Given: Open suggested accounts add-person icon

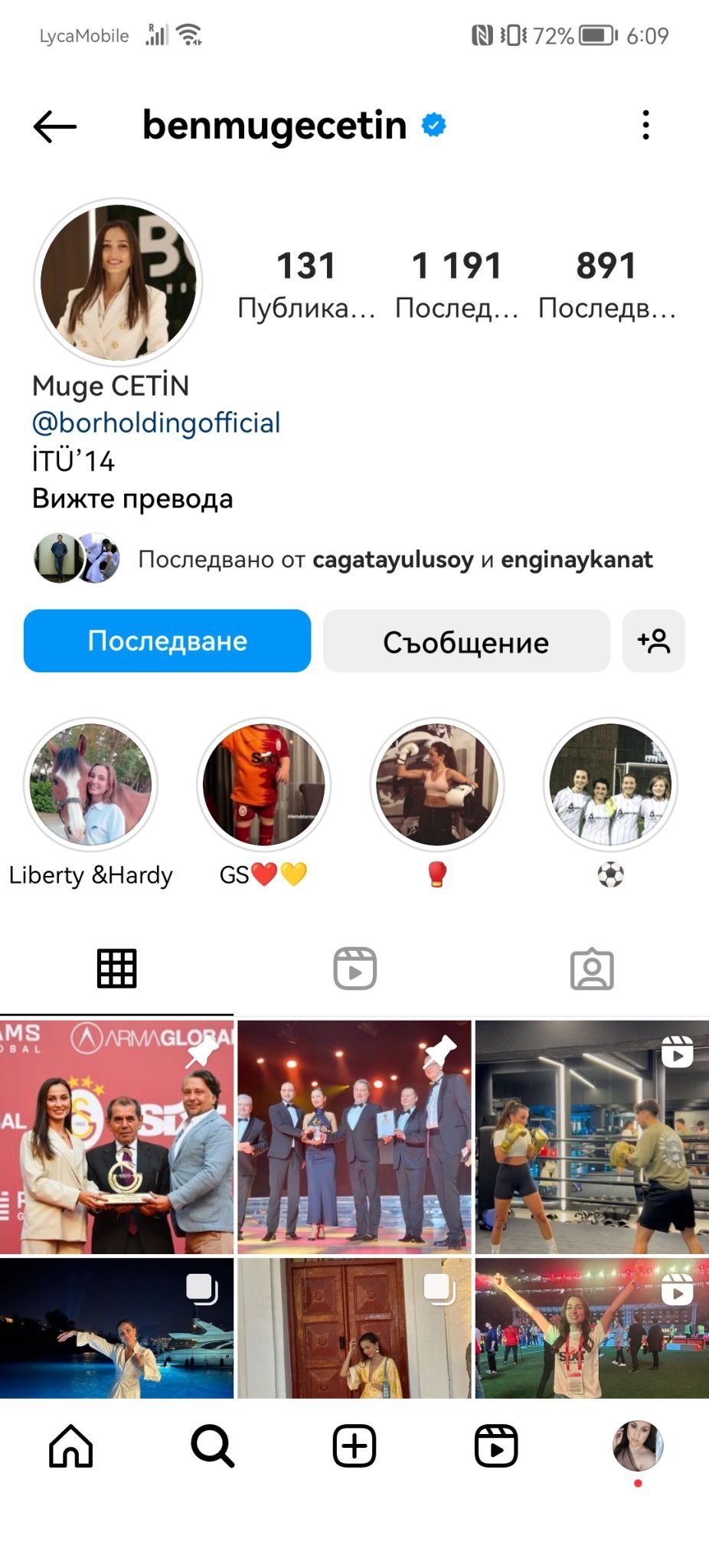Looking at the screenshot, I should click(x=653, y=641).
